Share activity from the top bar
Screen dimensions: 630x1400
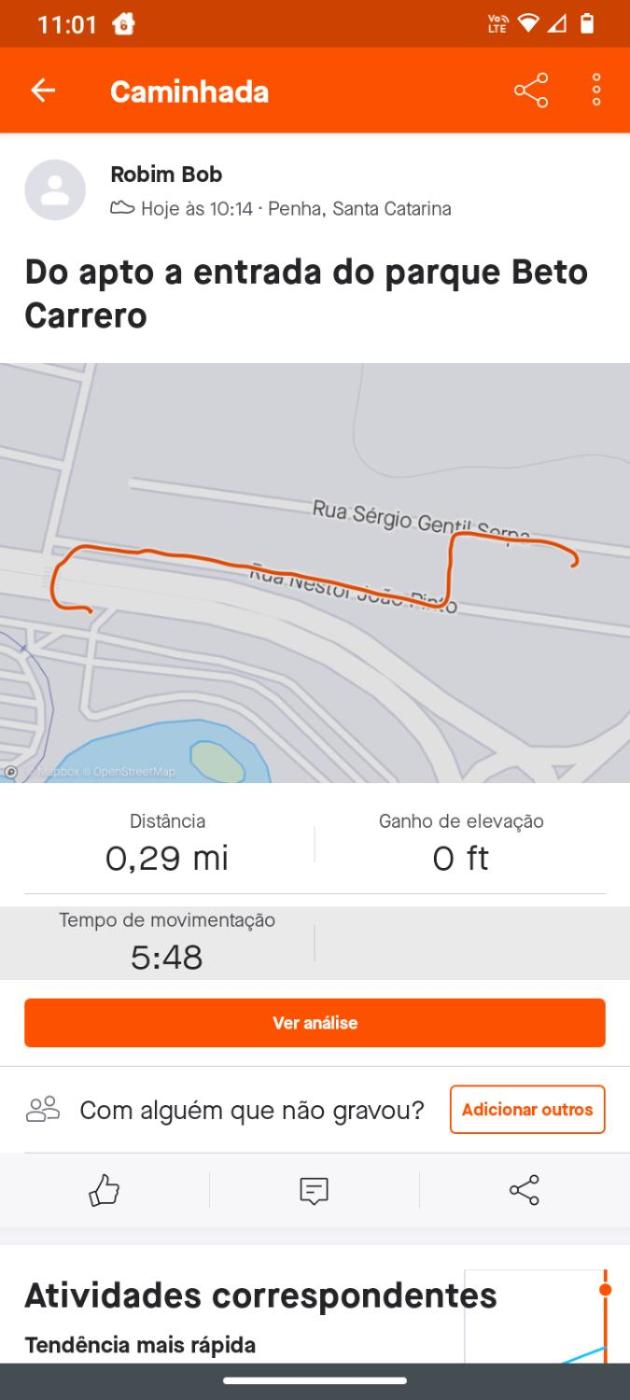(531, 91)
